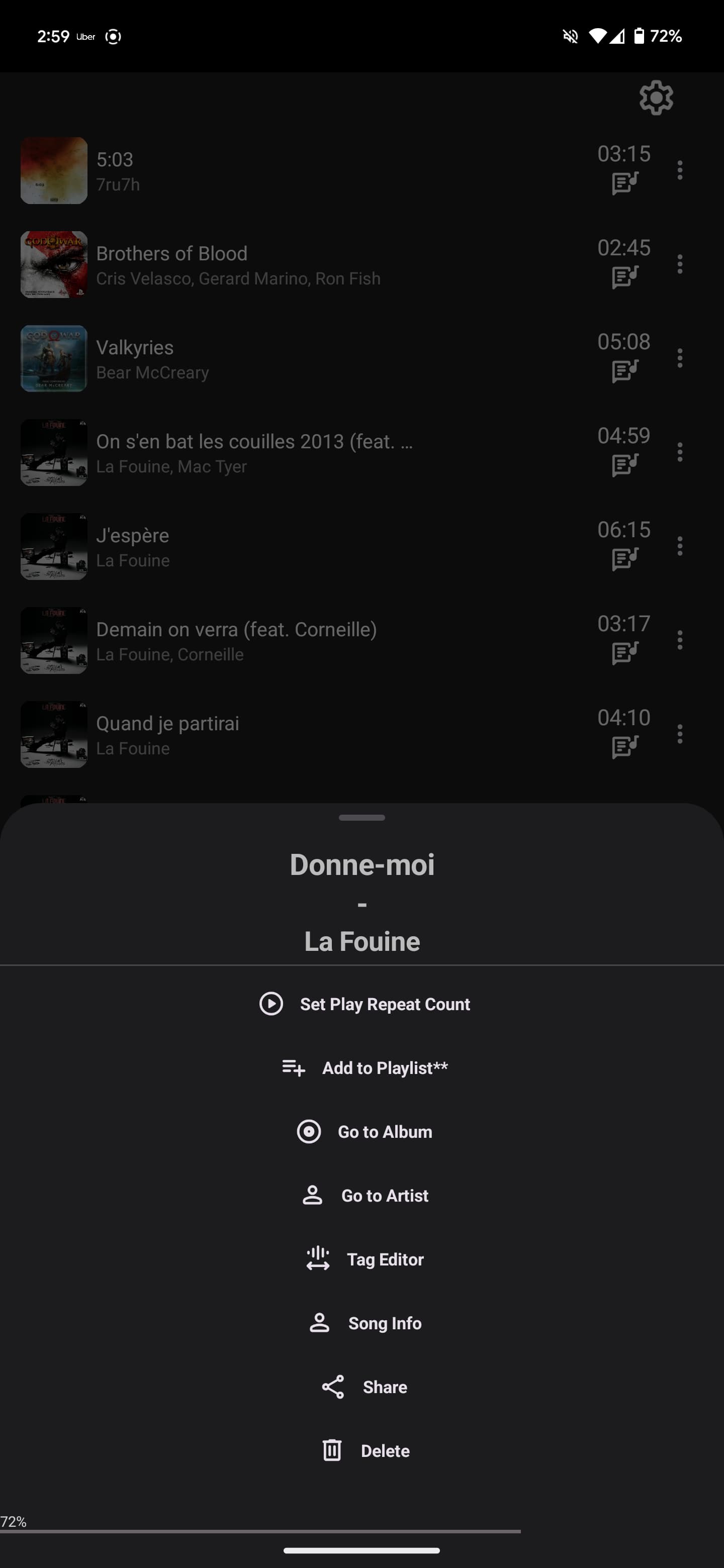Image resolution: width=724 pixels, height=1568 pixels.
Task: Tap the lyrics icon for J'espère
Action: coord(625,558)
